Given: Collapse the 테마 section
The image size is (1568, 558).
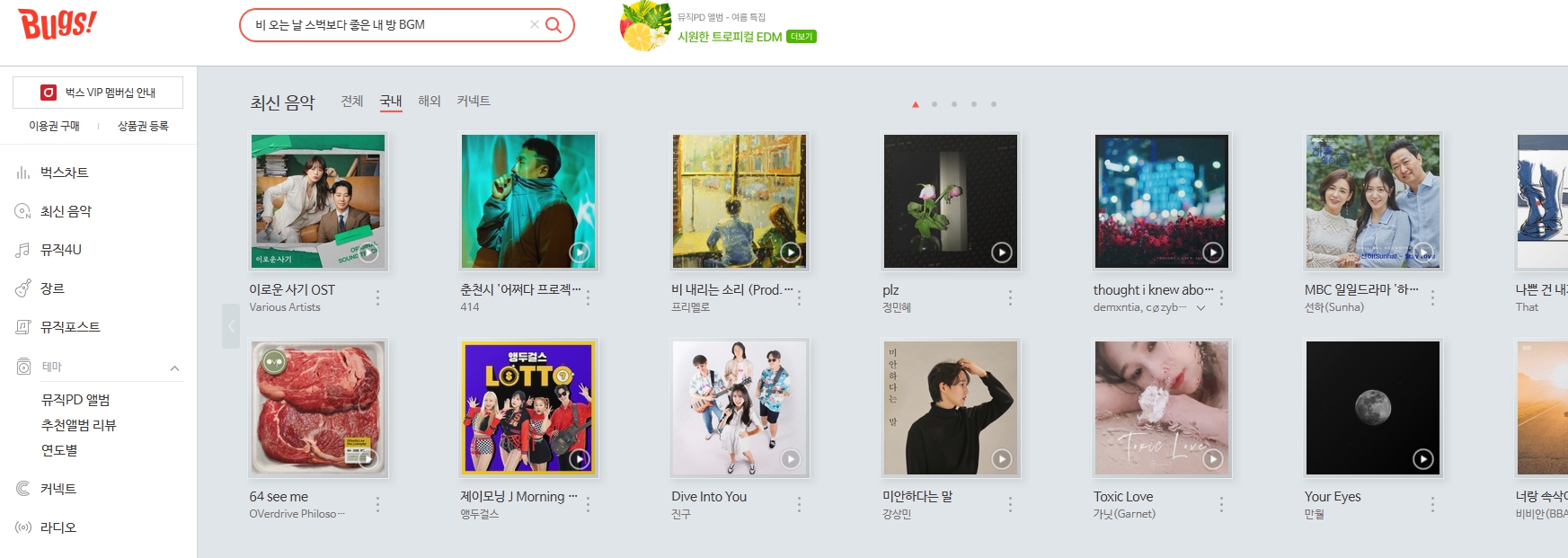Looking at the screenshot, I should point(174,368).
